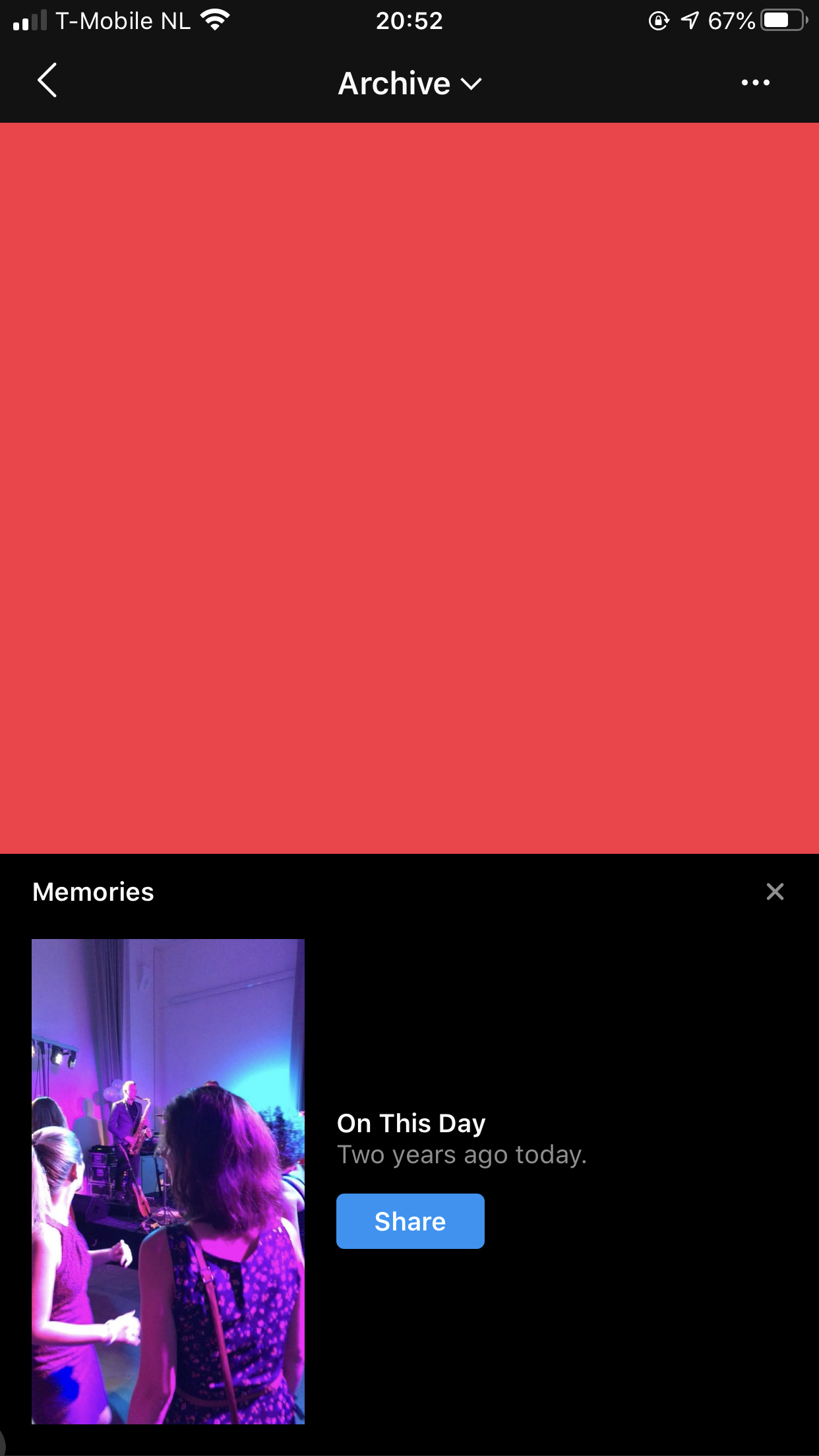Dismiss the Memories panel
The height and width of the screenshot is (1456, 819).
[775, 892]
